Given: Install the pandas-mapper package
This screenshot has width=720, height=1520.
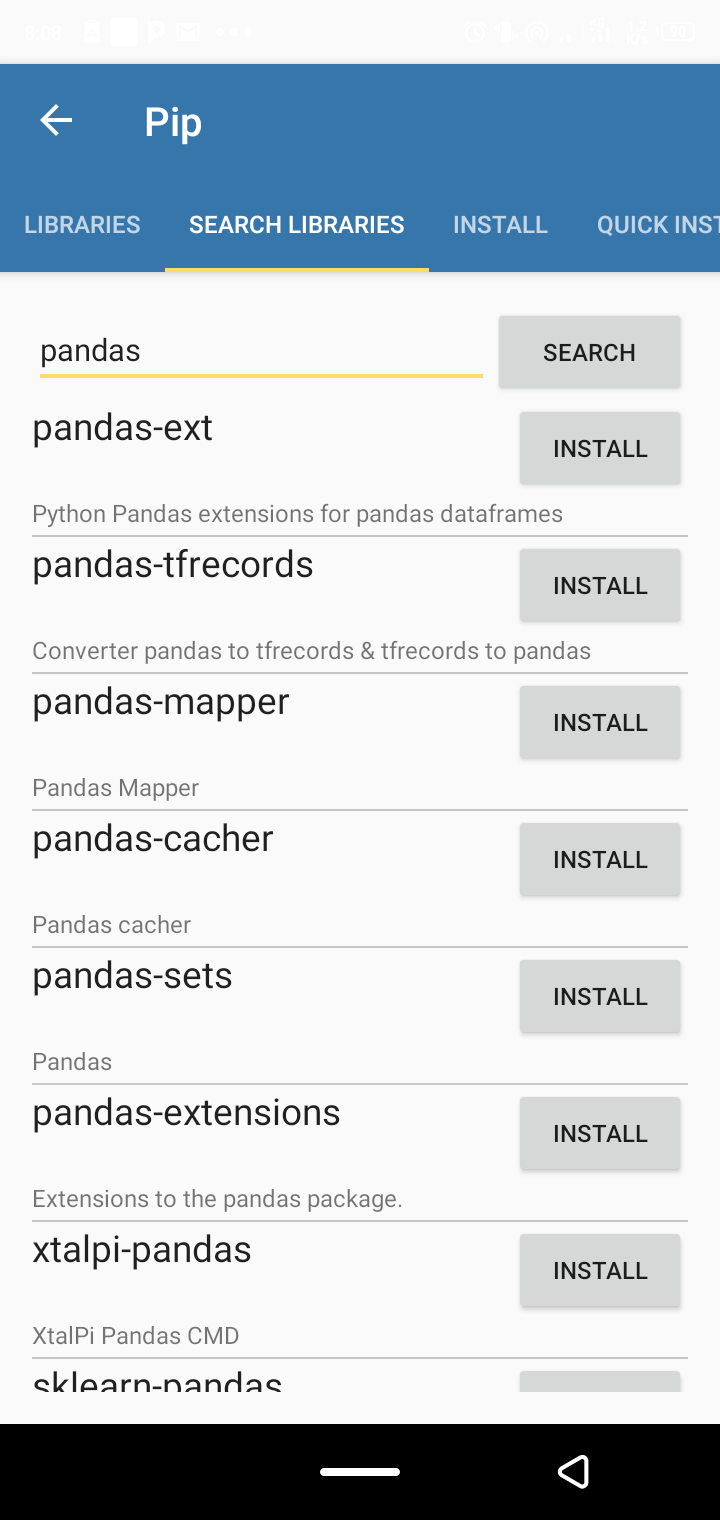Looking at the screenshot, I should [x=600, y=722].
